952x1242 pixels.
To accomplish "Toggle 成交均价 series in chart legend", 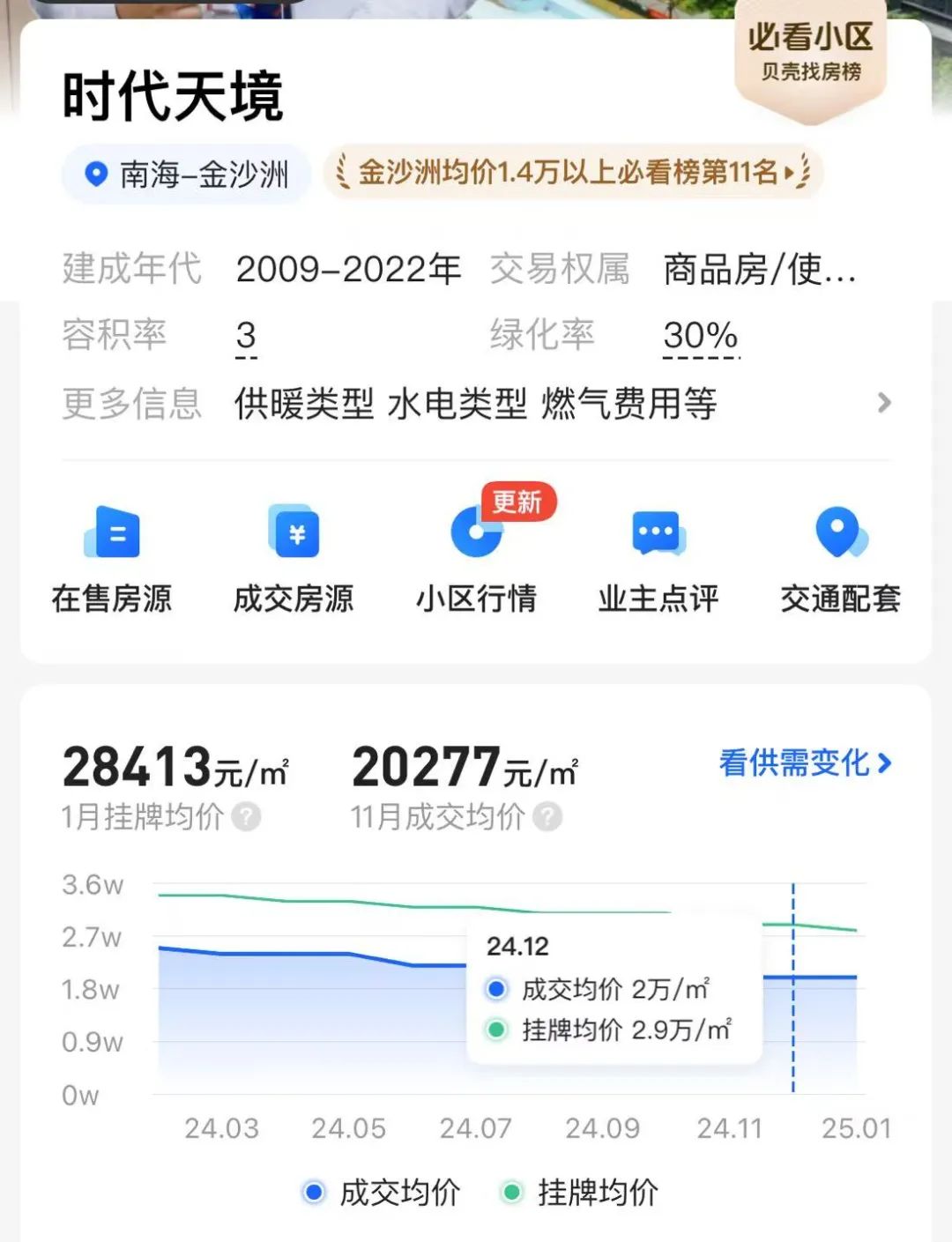I will click(381, 1193).
